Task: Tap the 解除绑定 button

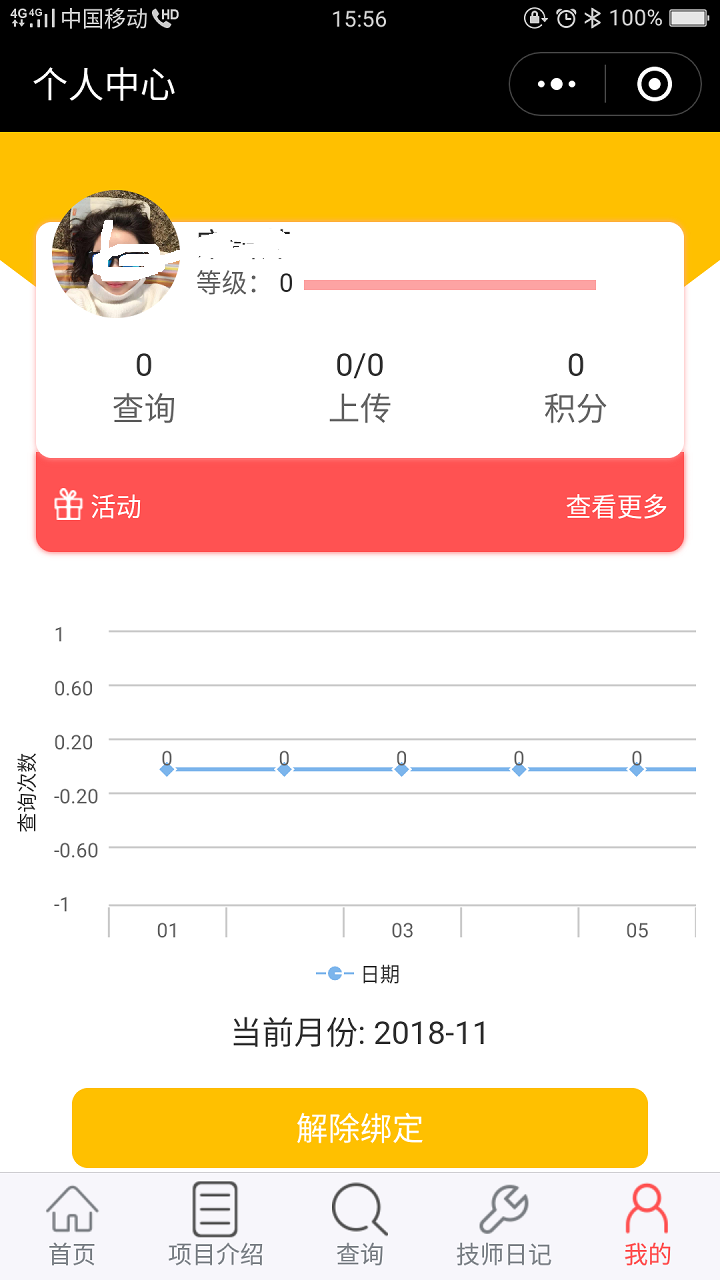Action: coord(360,1127)
